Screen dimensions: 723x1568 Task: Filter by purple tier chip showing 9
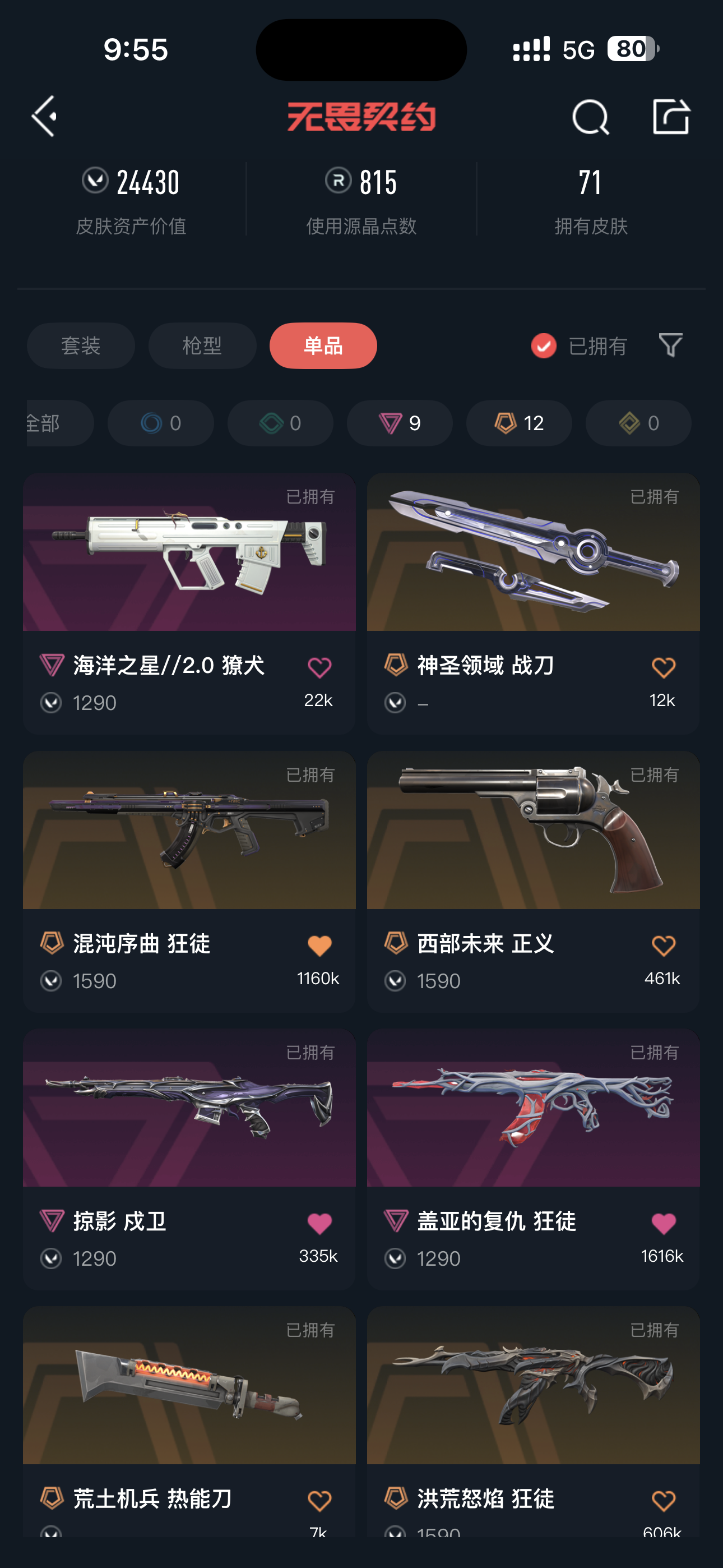pyautogui.click(x=399, y=423)
